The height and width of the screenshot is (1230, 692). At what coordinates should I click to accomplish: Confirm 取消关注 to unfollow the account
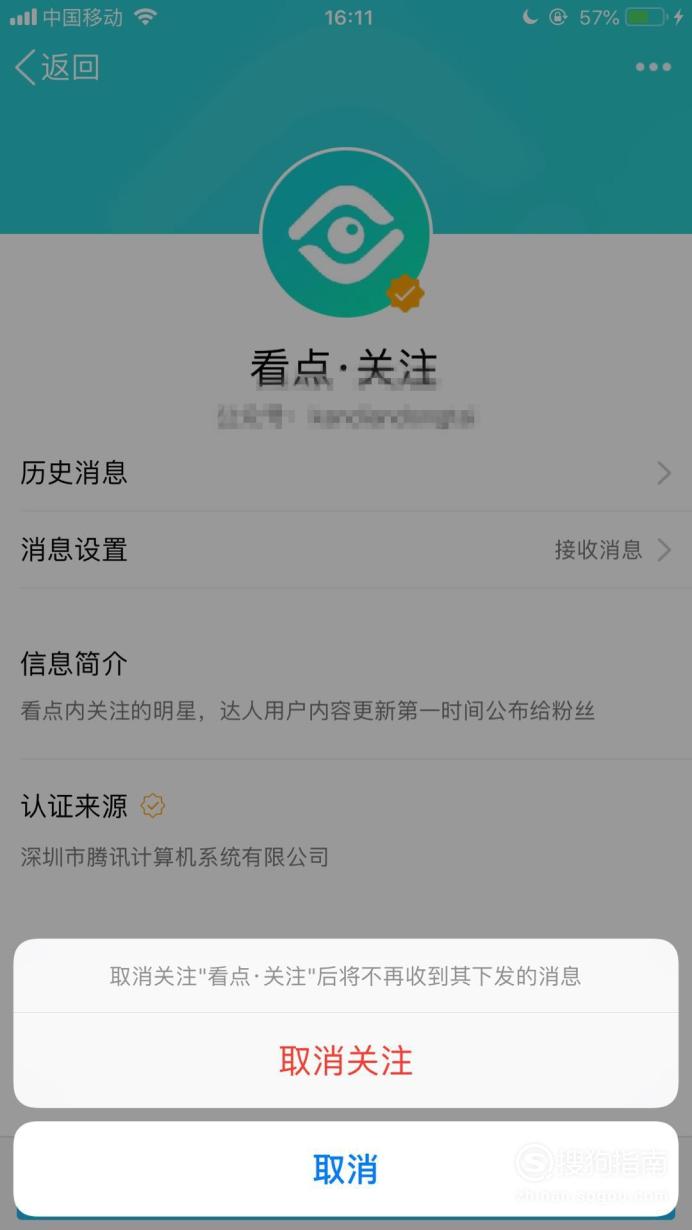(x=346, y=1060)
